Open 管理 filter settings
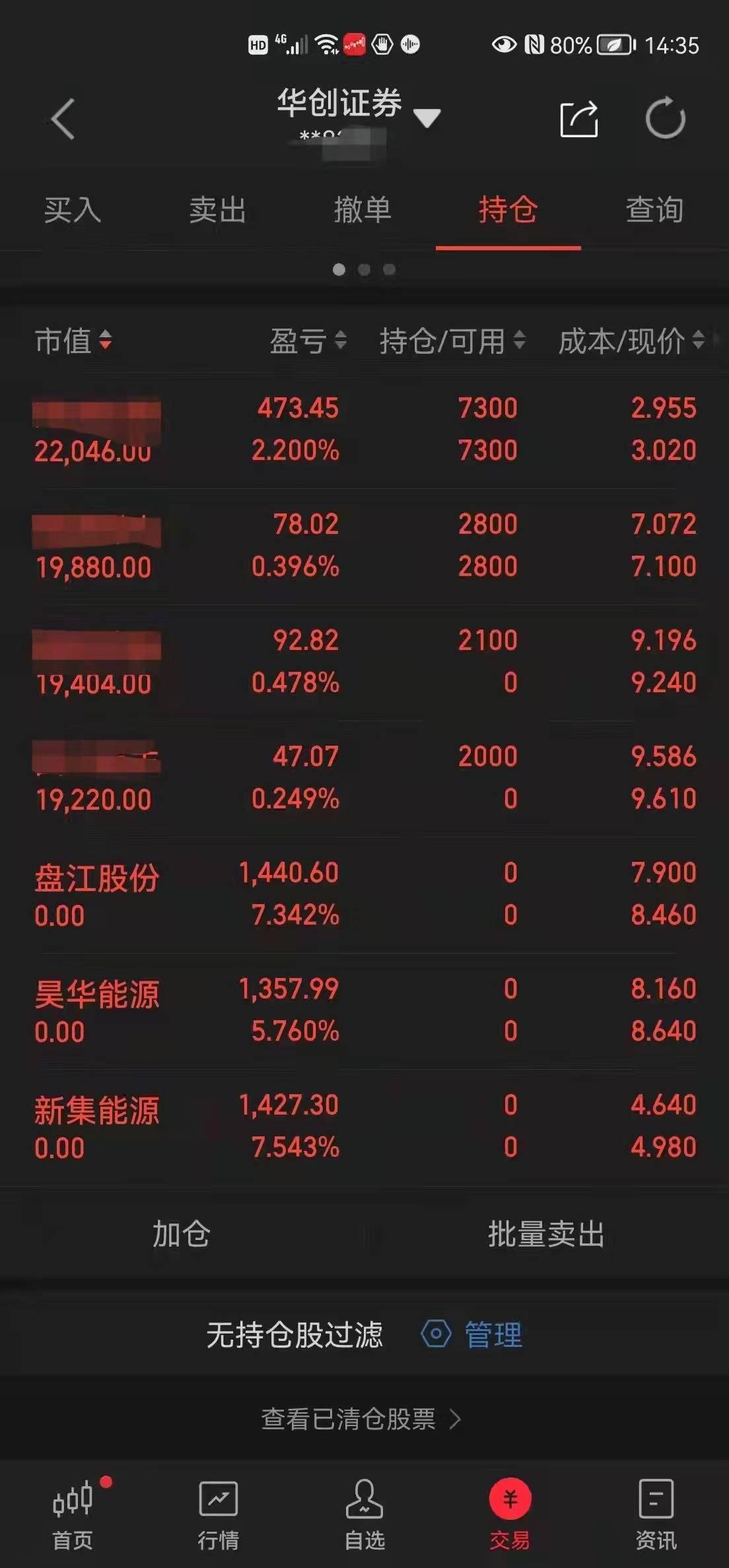729x1568 pixels. click(x=472, y=1334)
